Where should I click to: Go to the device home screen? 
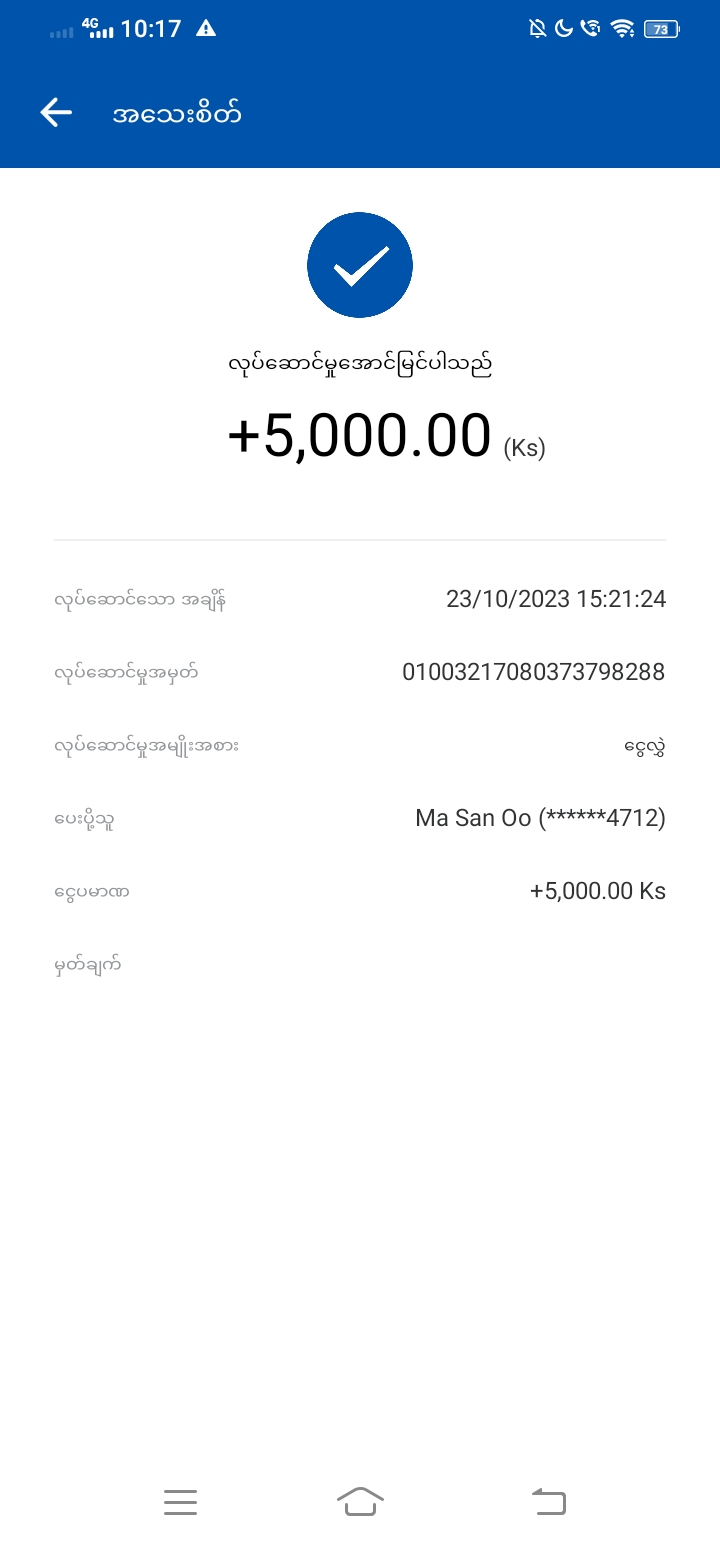pos(360,1501)
